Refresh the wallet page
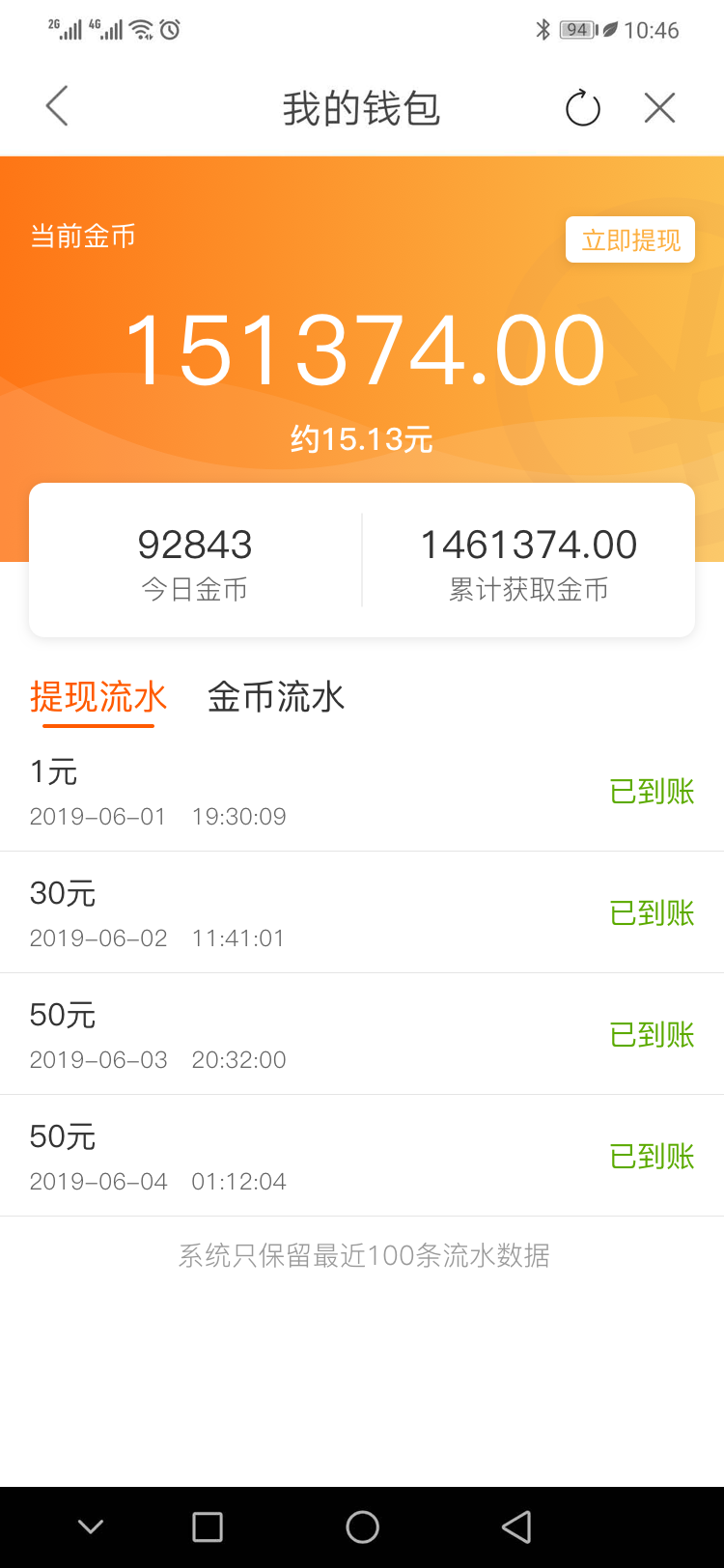This screenshot has height=1568, width=724. tap(583, 108)
